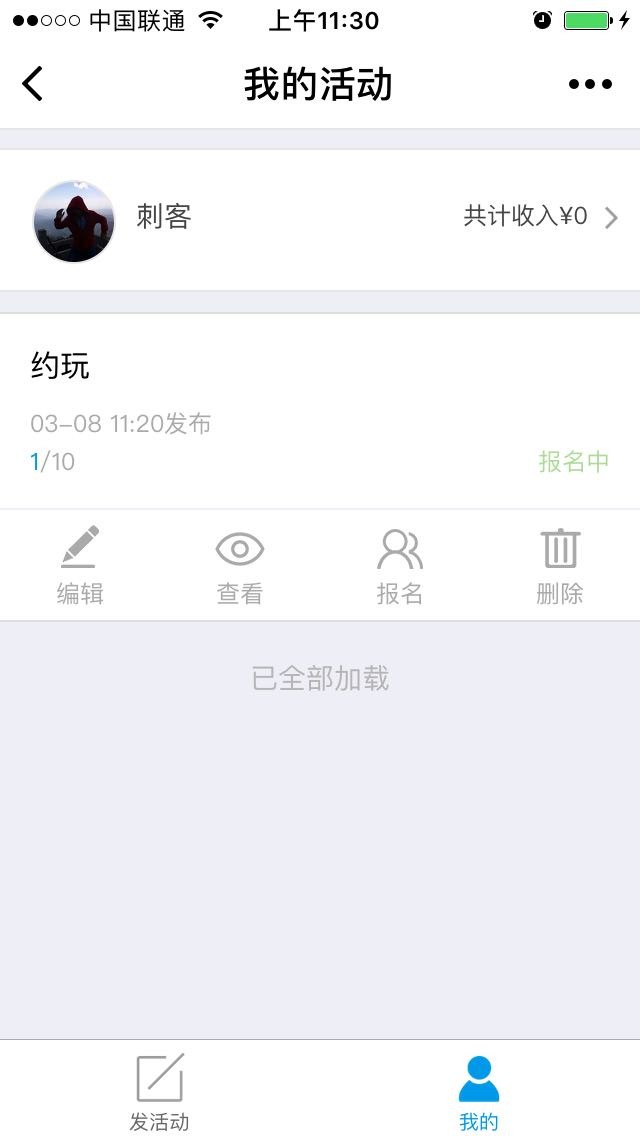Tap 查看 to view the activity
This screenshot has width=640, height=1136.
coord(240,566)
